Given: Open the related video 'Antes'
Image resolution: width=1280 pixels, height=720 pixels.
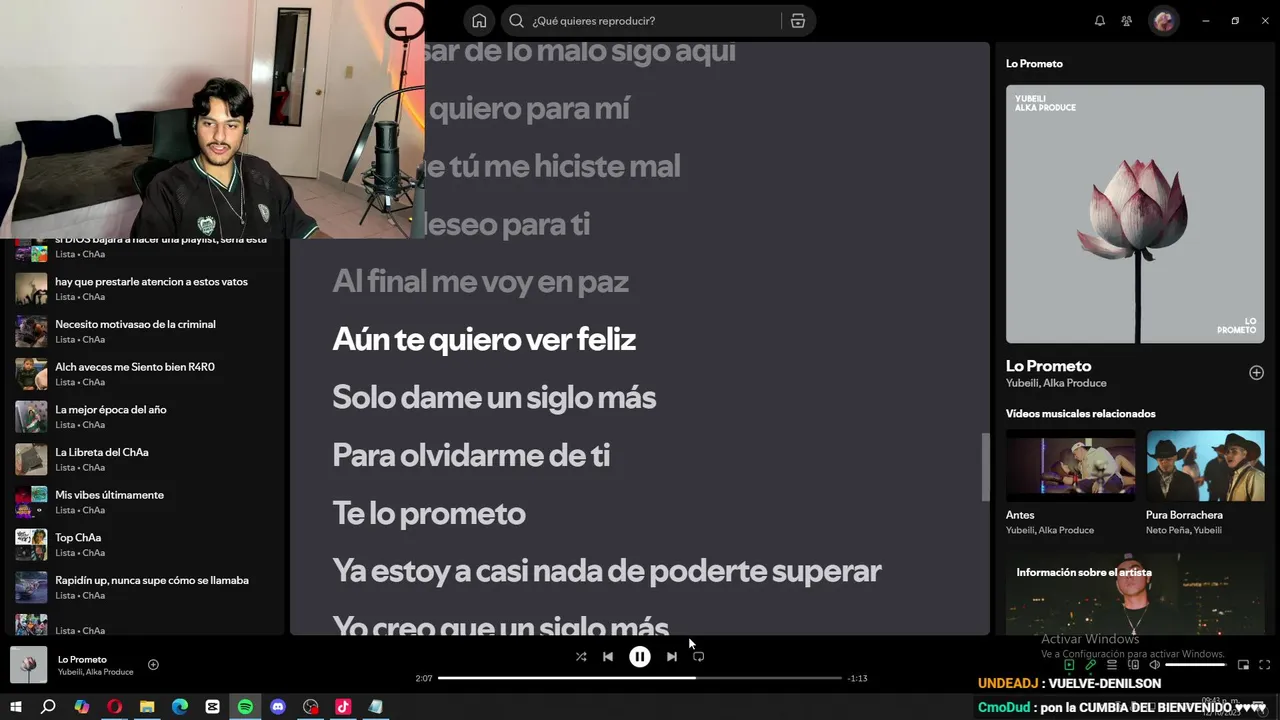Looking at the screenshot, I should (x=1070, y=466).
